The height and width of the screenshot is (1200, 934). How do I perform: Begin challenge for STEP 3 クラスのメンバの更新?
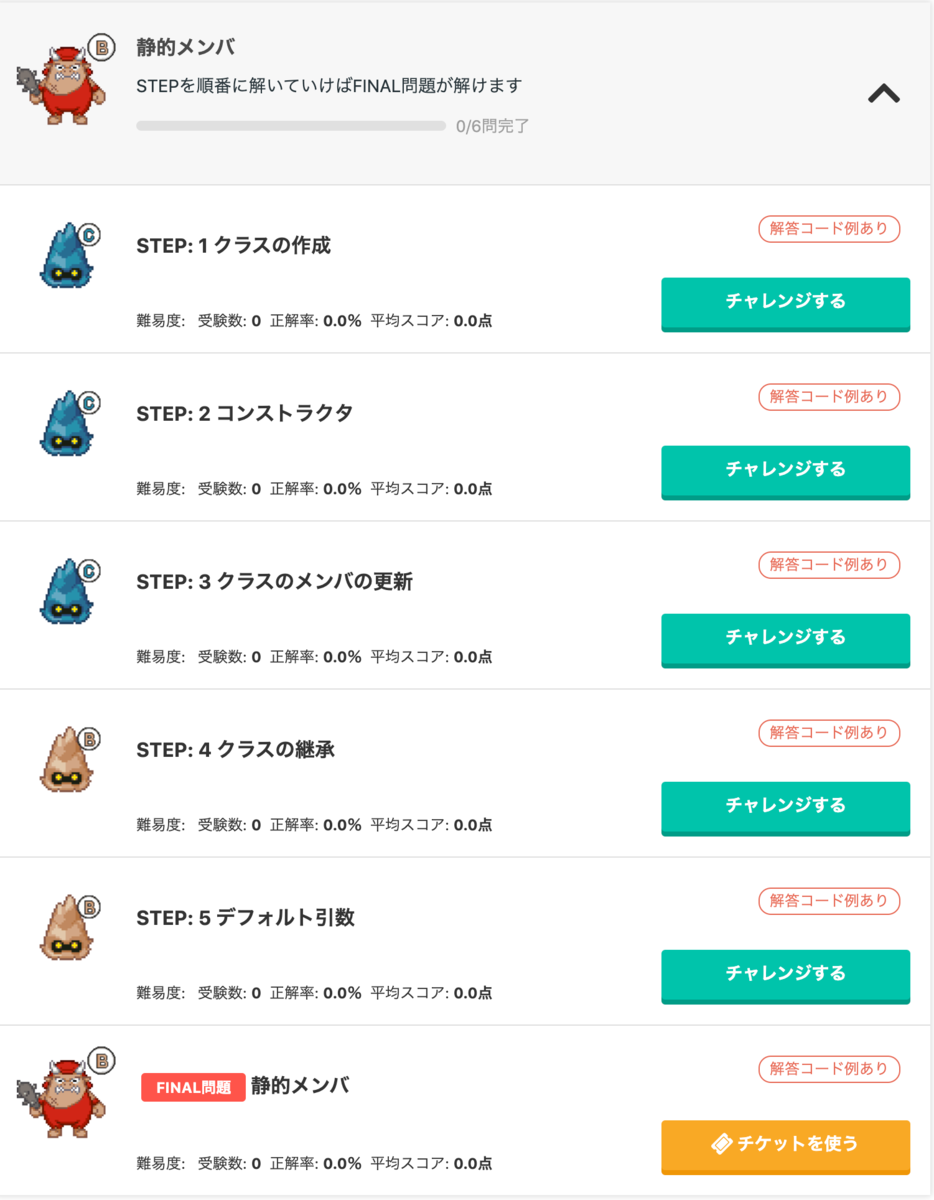(785, 638)
